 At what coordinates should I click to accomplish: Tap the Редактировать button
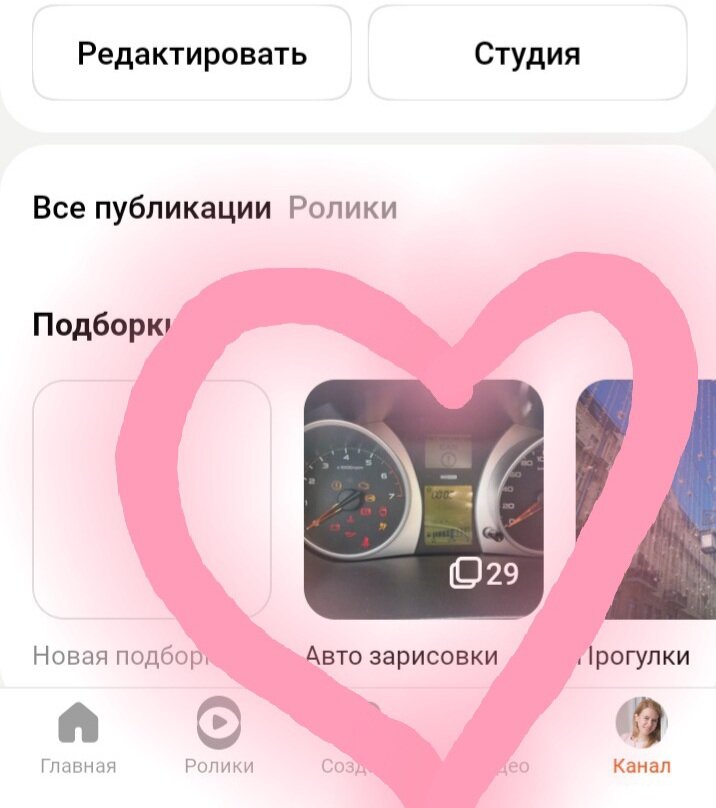pos(192,53)
